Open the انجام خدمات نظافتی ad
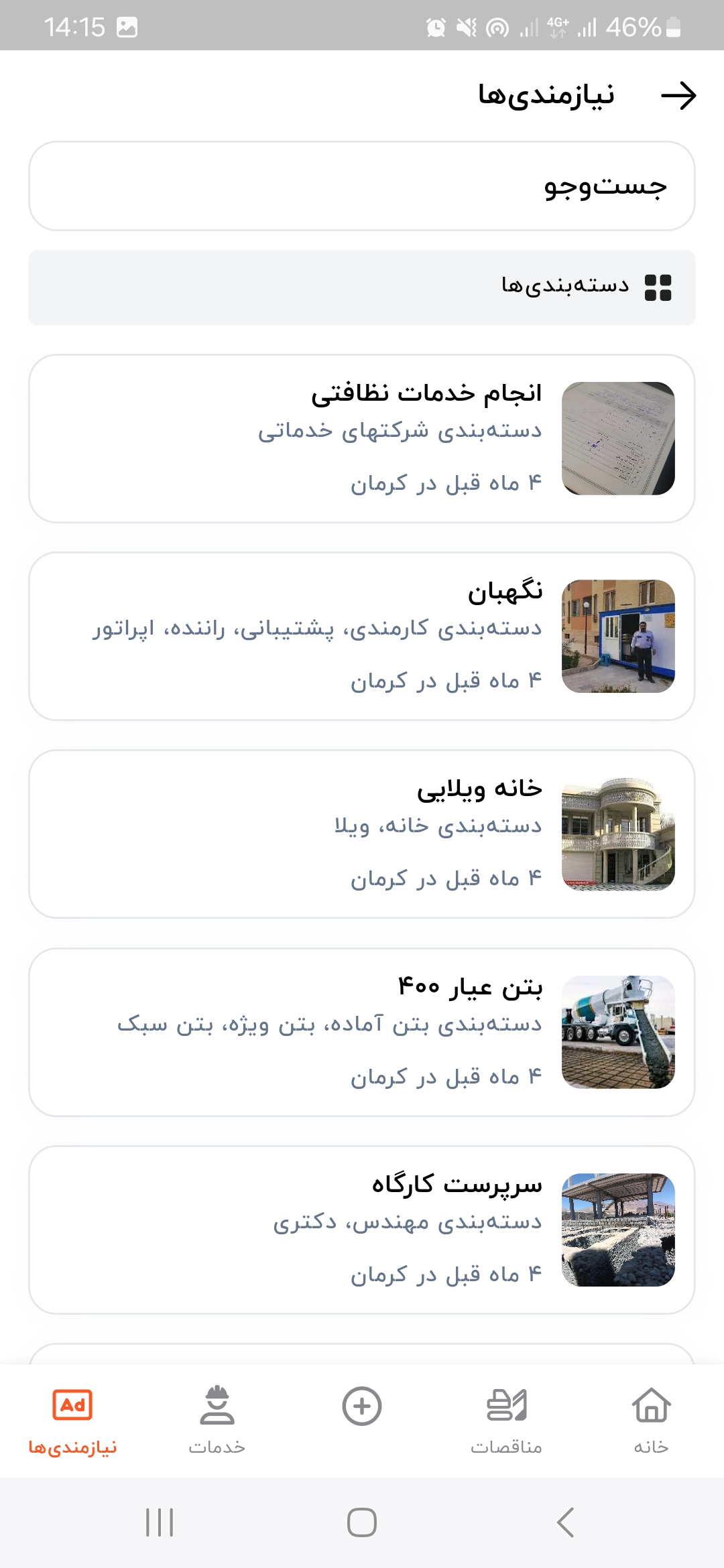The image size is (724, 1568). (362, 438)
